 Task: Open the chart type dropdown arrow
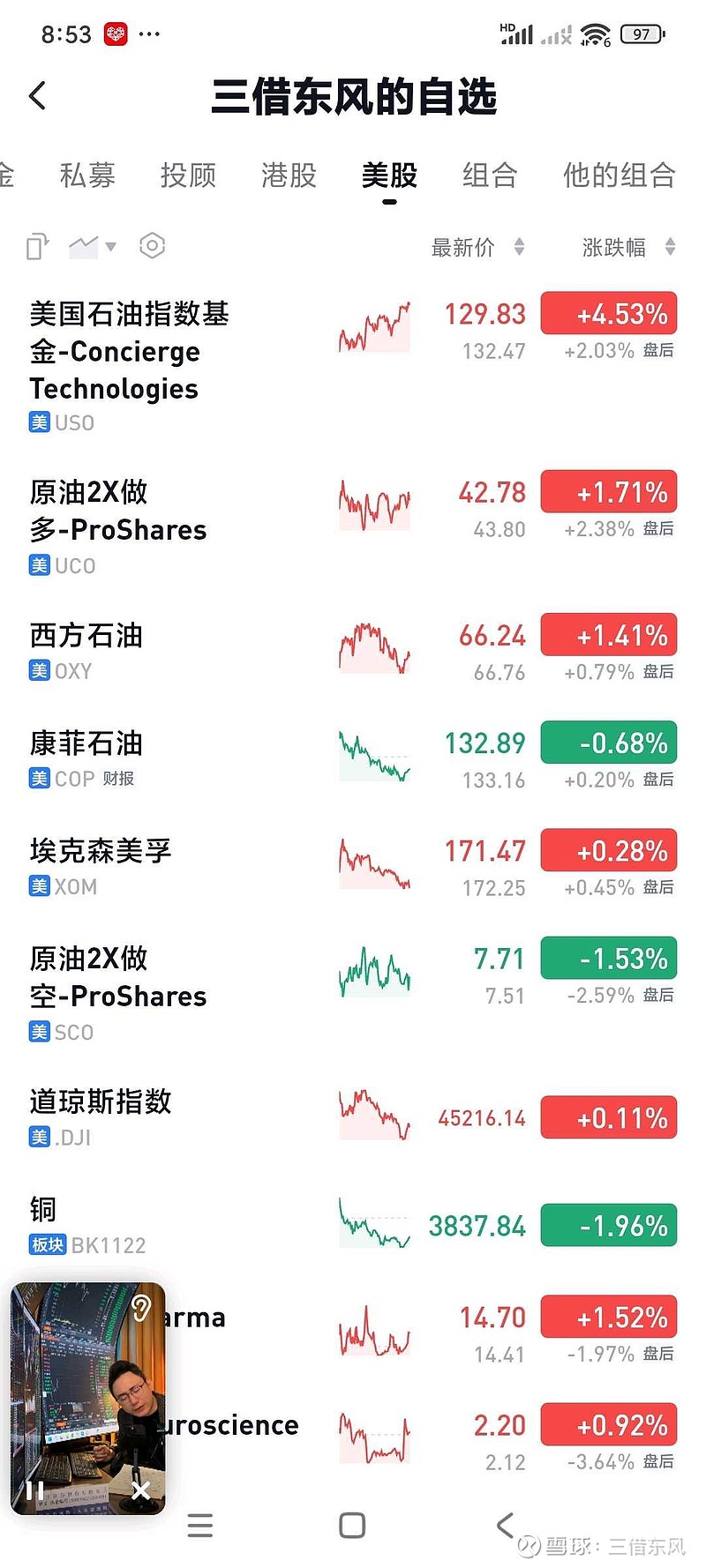[109, 248]
